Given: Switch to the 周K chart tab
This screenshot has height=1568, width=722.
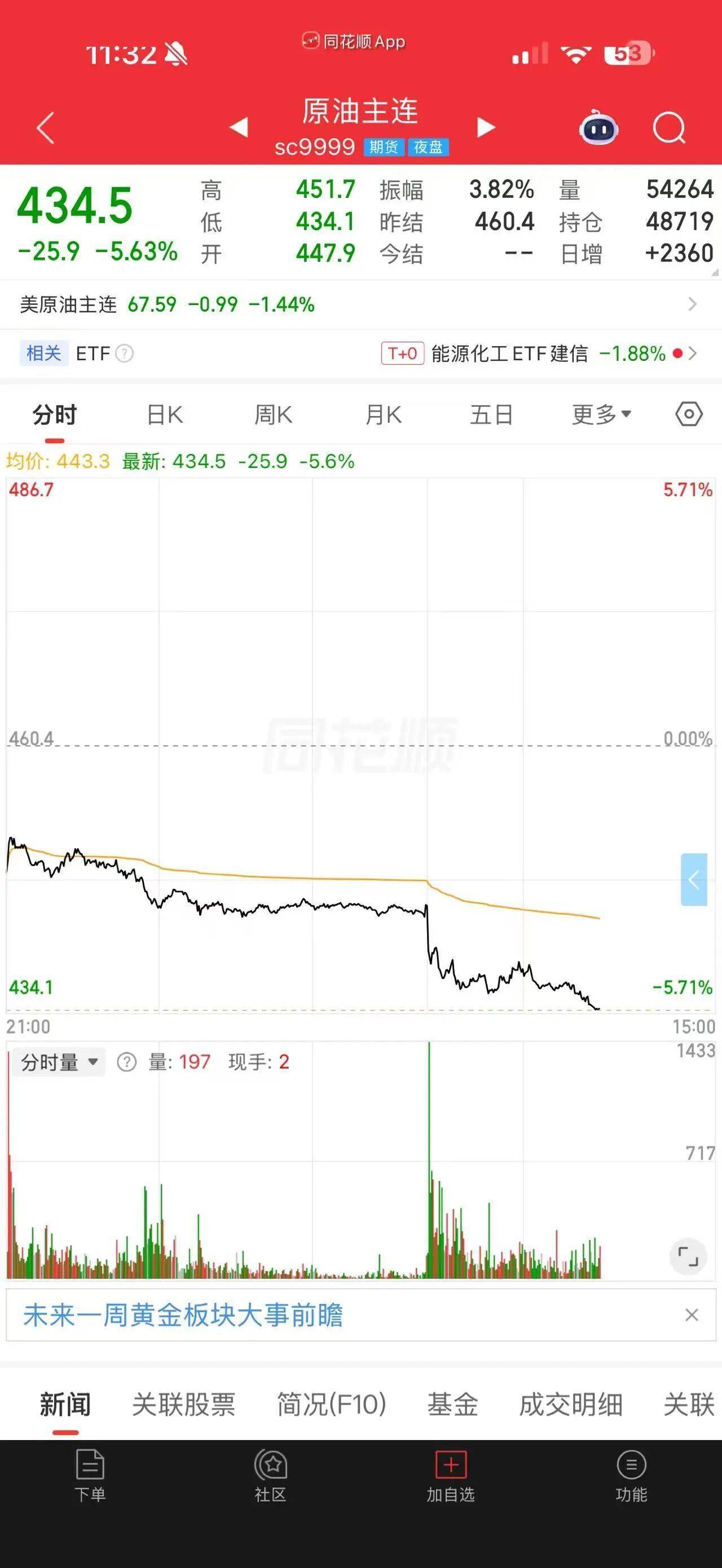Looking at the screenshot, I should tap(274, 415).
